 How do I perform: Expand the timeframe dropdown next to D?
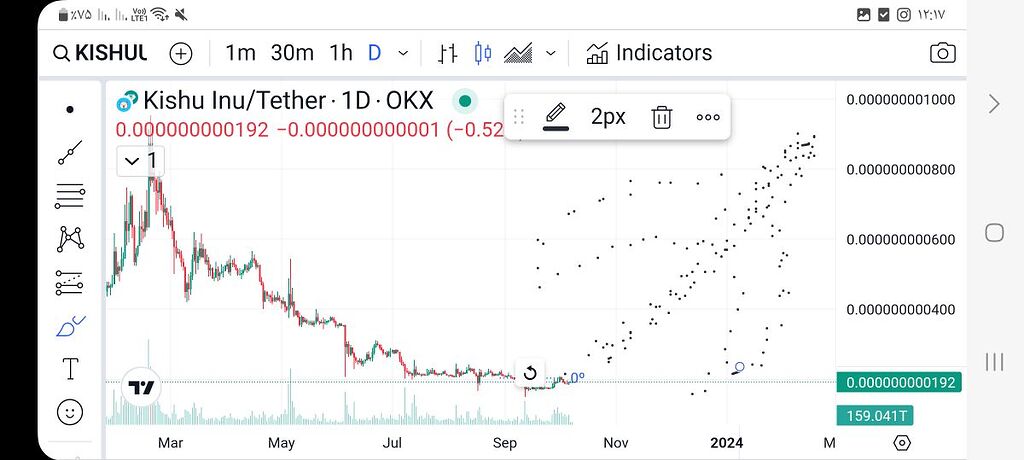(403, 53)
